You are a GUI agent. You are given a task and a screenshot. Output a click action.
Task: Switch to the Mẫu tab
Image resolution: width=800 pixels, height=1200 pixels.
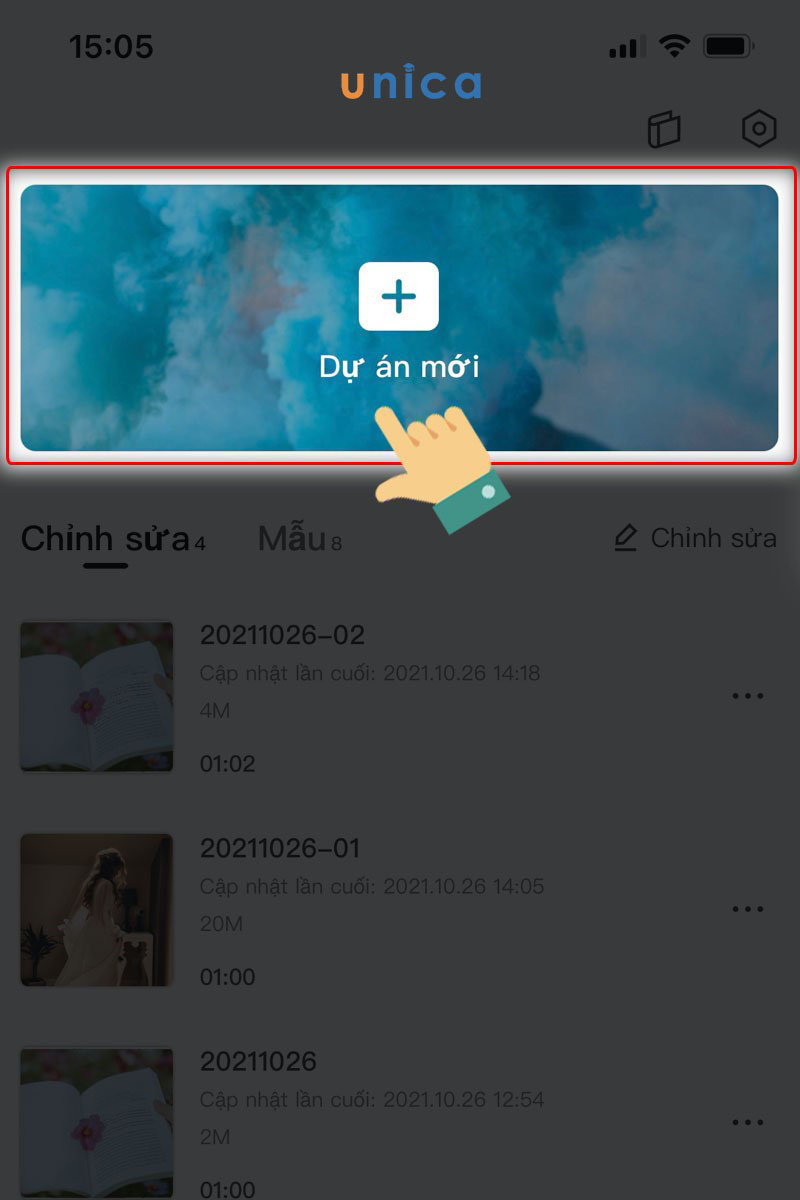click(292, 540)
